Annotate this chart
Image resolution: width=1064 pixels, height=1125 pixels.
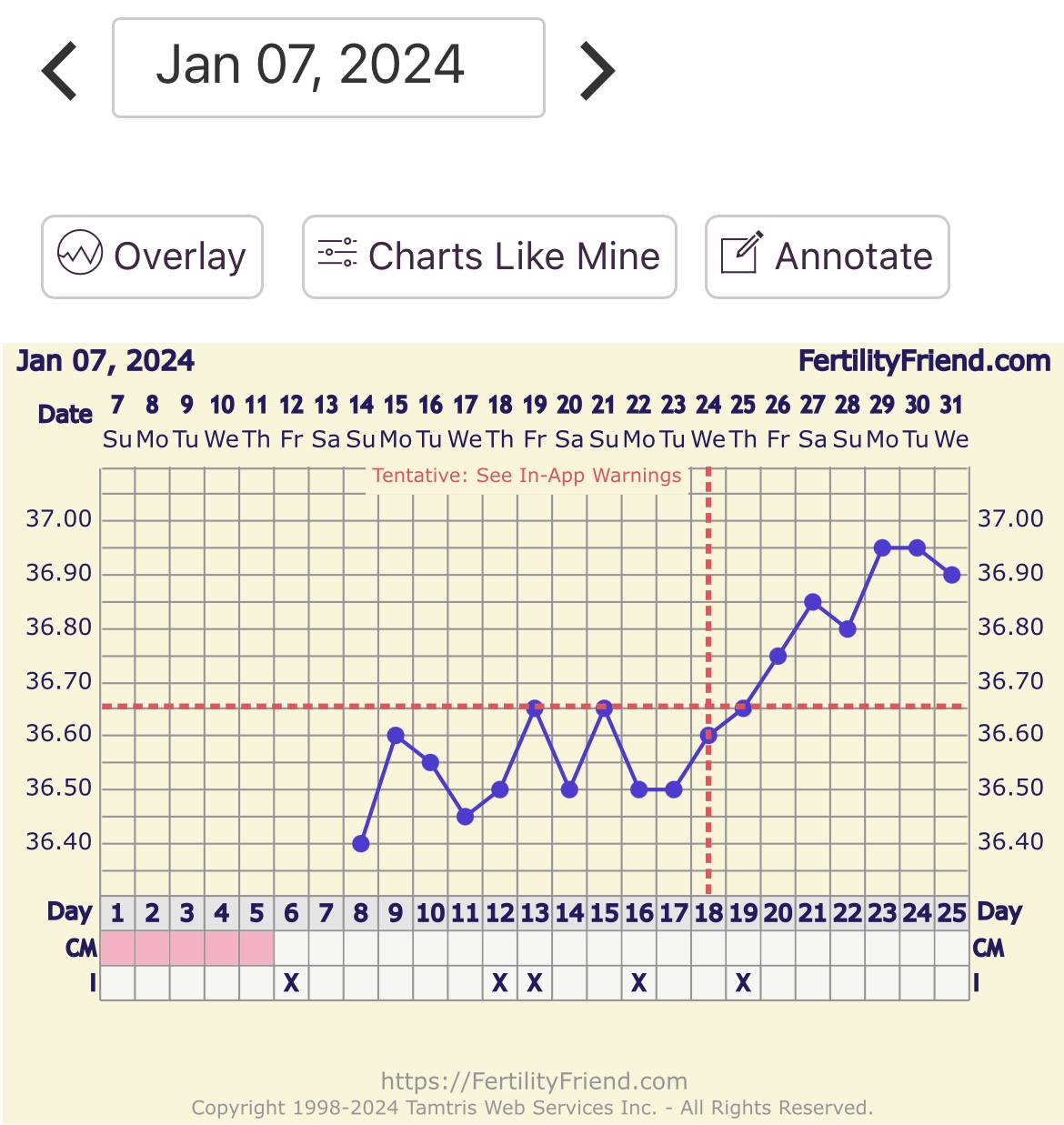pyautogui.click(x=827, y=256)
